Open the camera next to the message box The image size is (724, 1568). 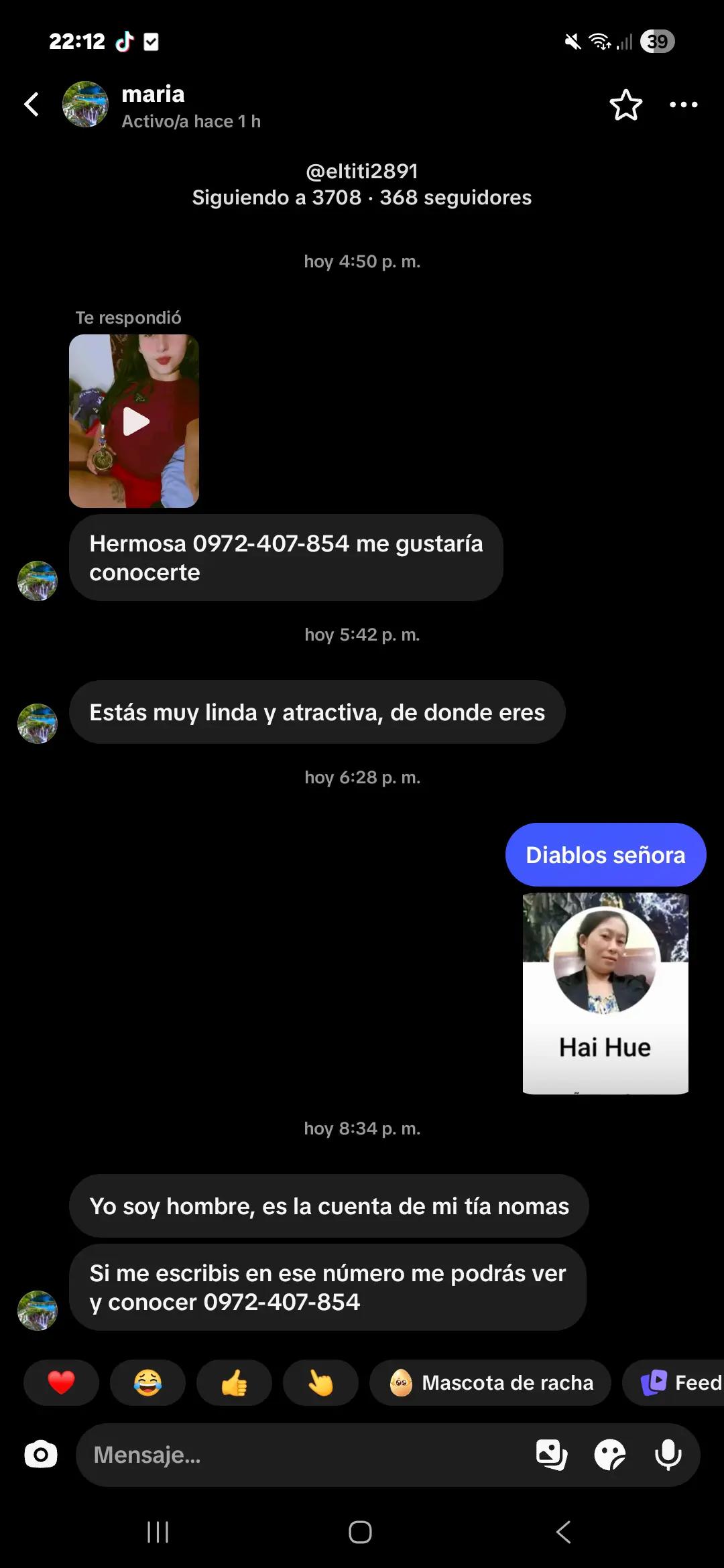[x=41, y=1455]
